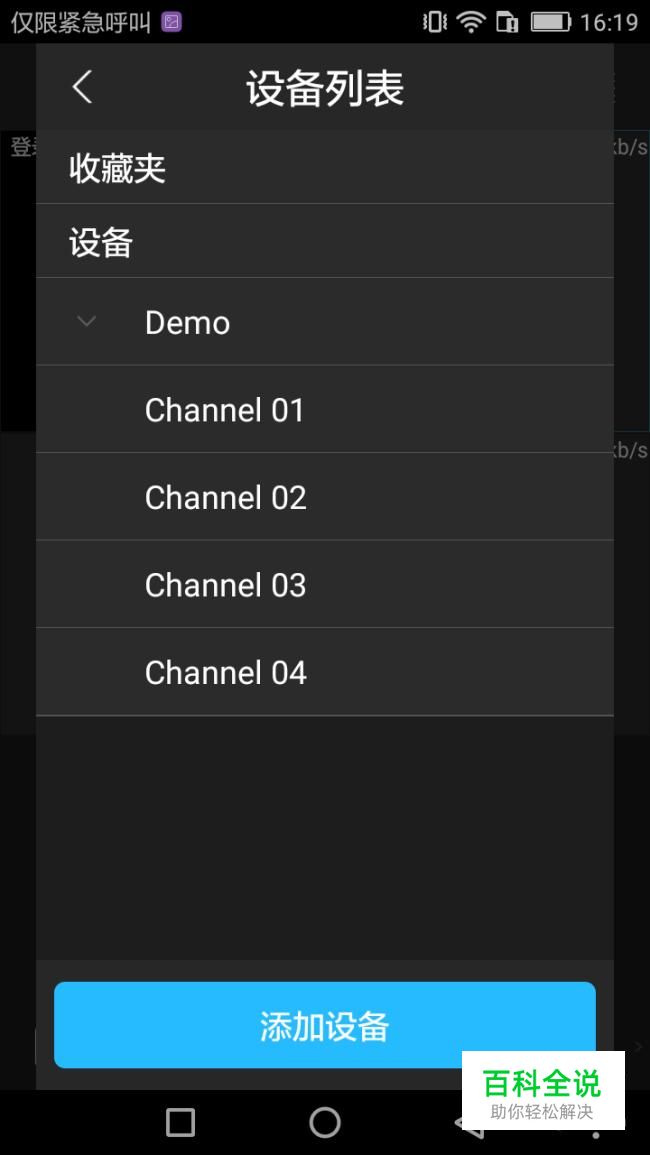This screenshot has height=1155, width=650.
Task: Select Channel 02
Action: 324,497
